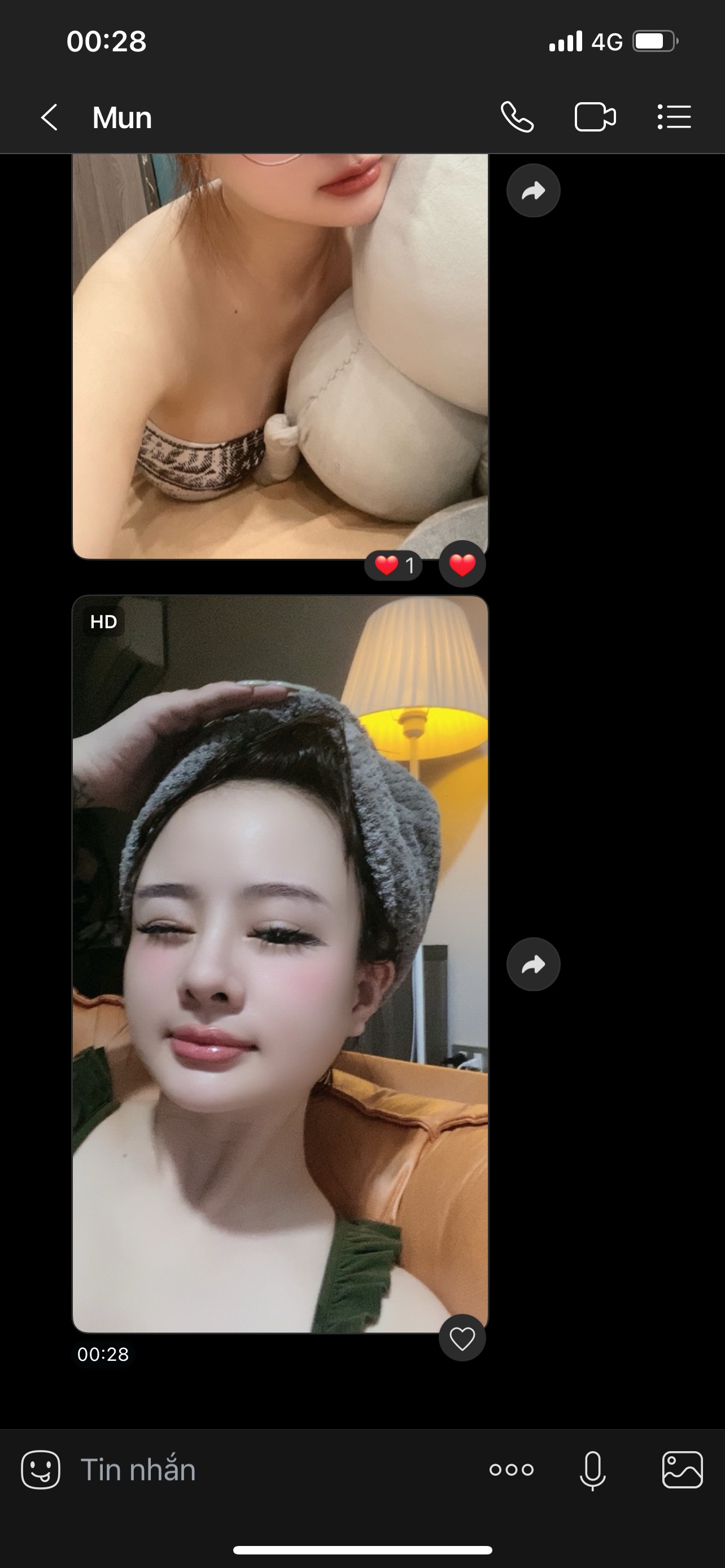Viewport: 725px width, 1568px height.
Task: Record a voice message
Action: [592, 1470]
